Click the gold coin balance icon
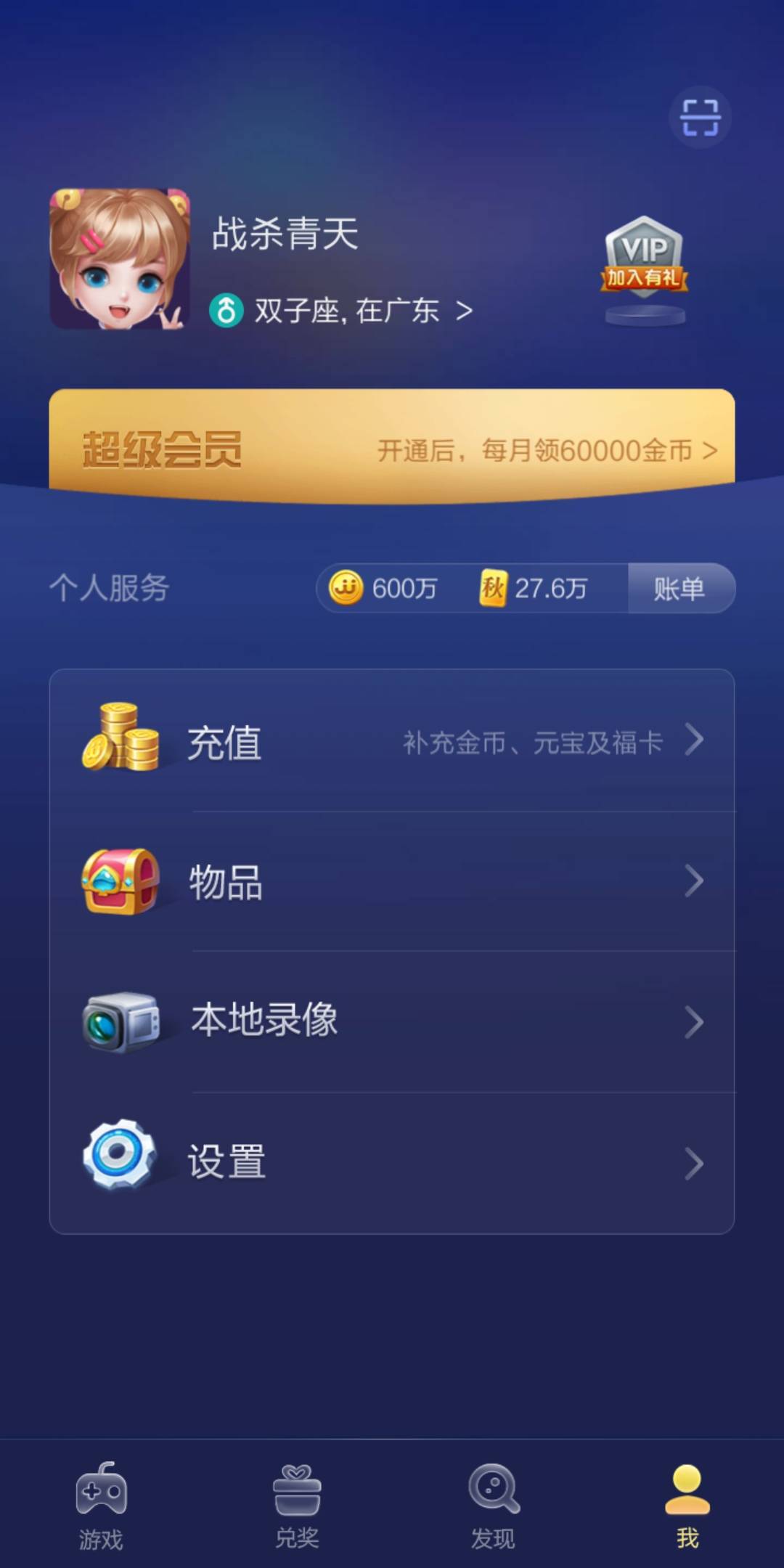 pyautogui.click(x=348, y=589)
